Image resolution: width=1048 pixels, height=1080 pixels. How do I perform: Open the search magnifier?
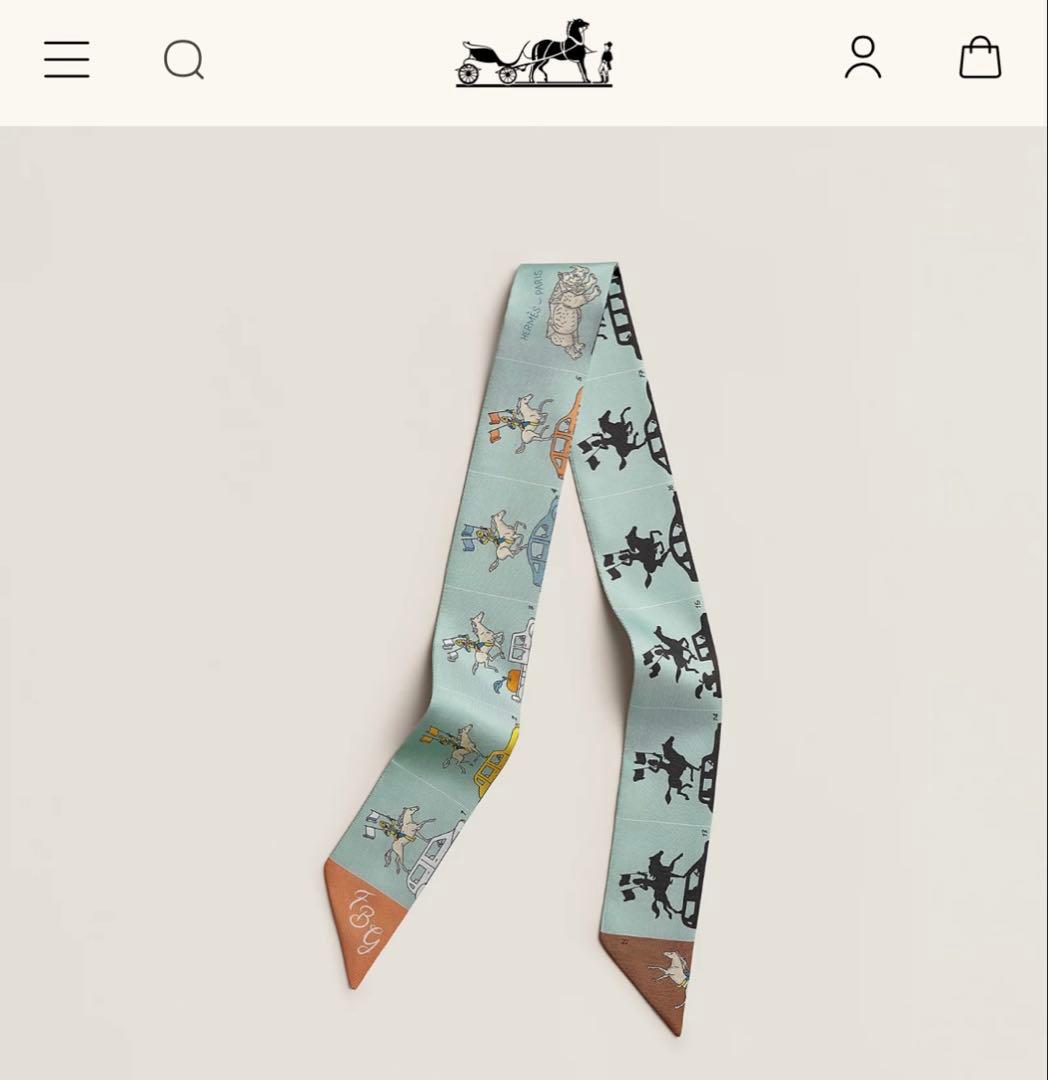pos(184,60)
